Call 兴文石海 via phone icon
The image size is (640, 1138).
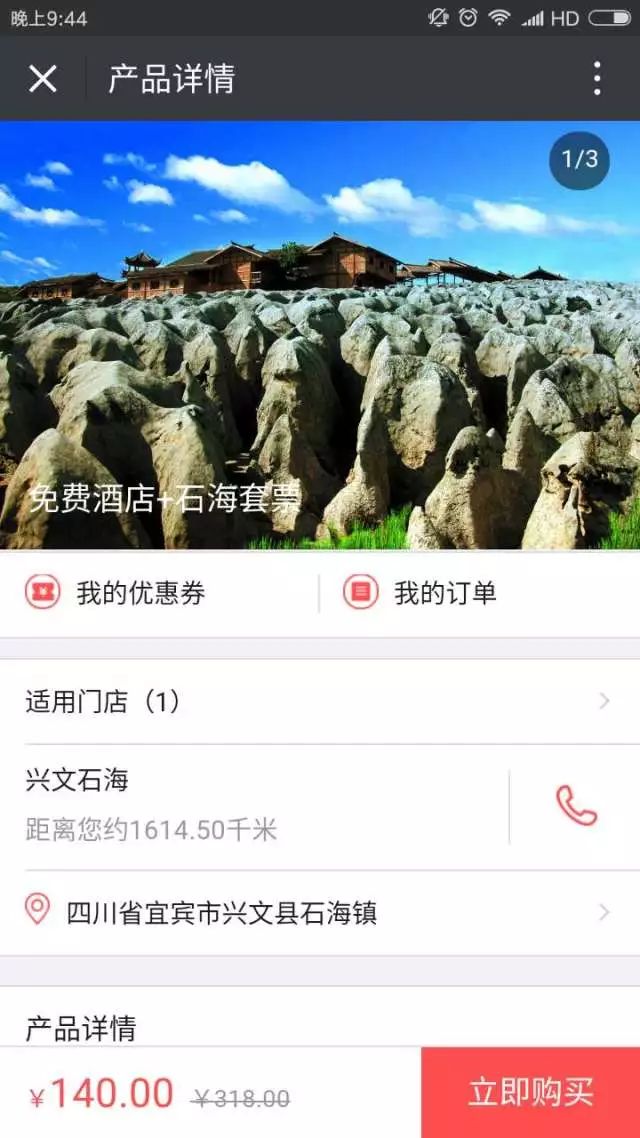pyautogui.click(x=576, y=806)
